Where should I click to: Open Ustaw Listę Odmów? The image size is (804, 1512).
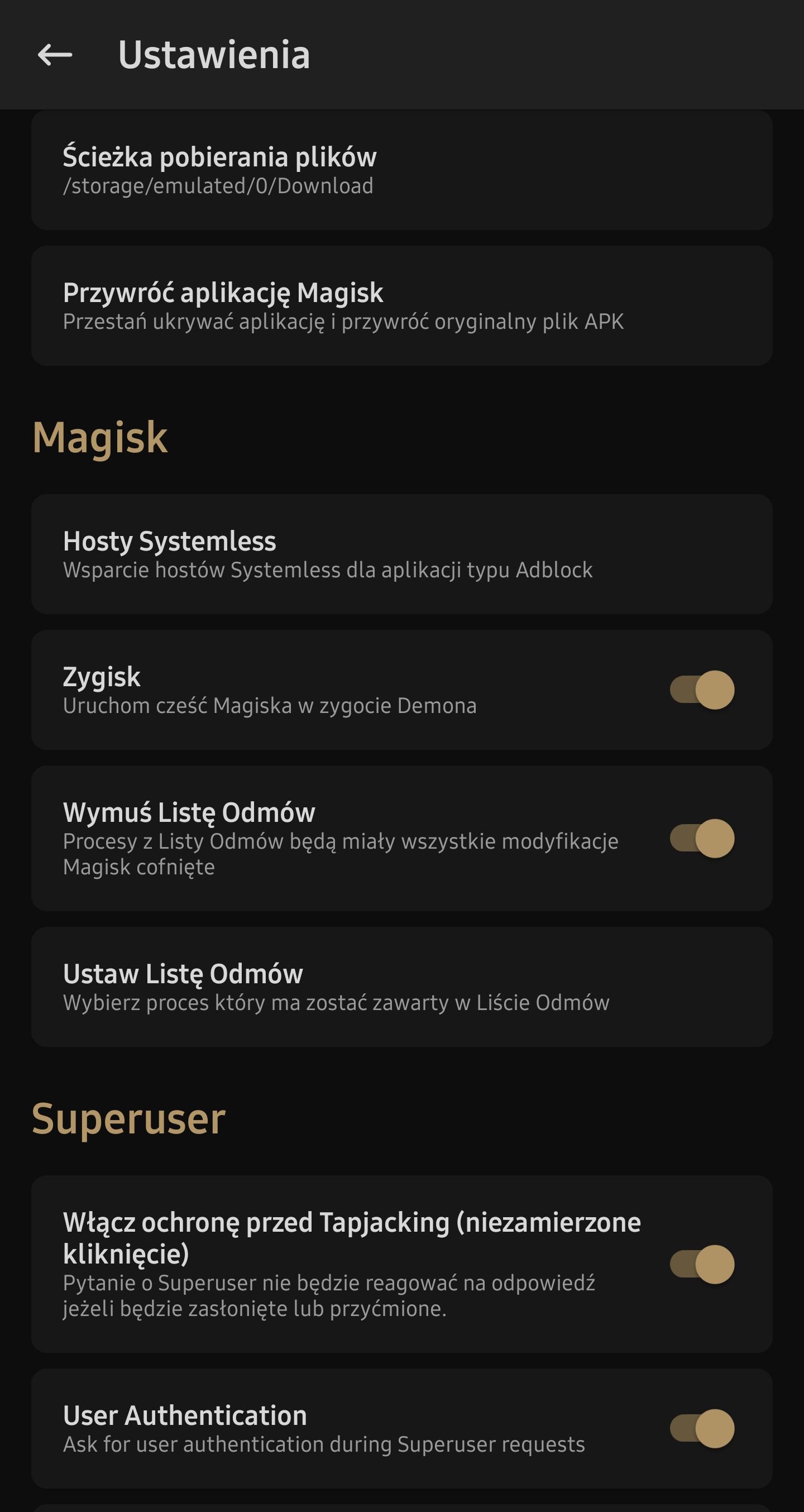[x=401, y=987]
